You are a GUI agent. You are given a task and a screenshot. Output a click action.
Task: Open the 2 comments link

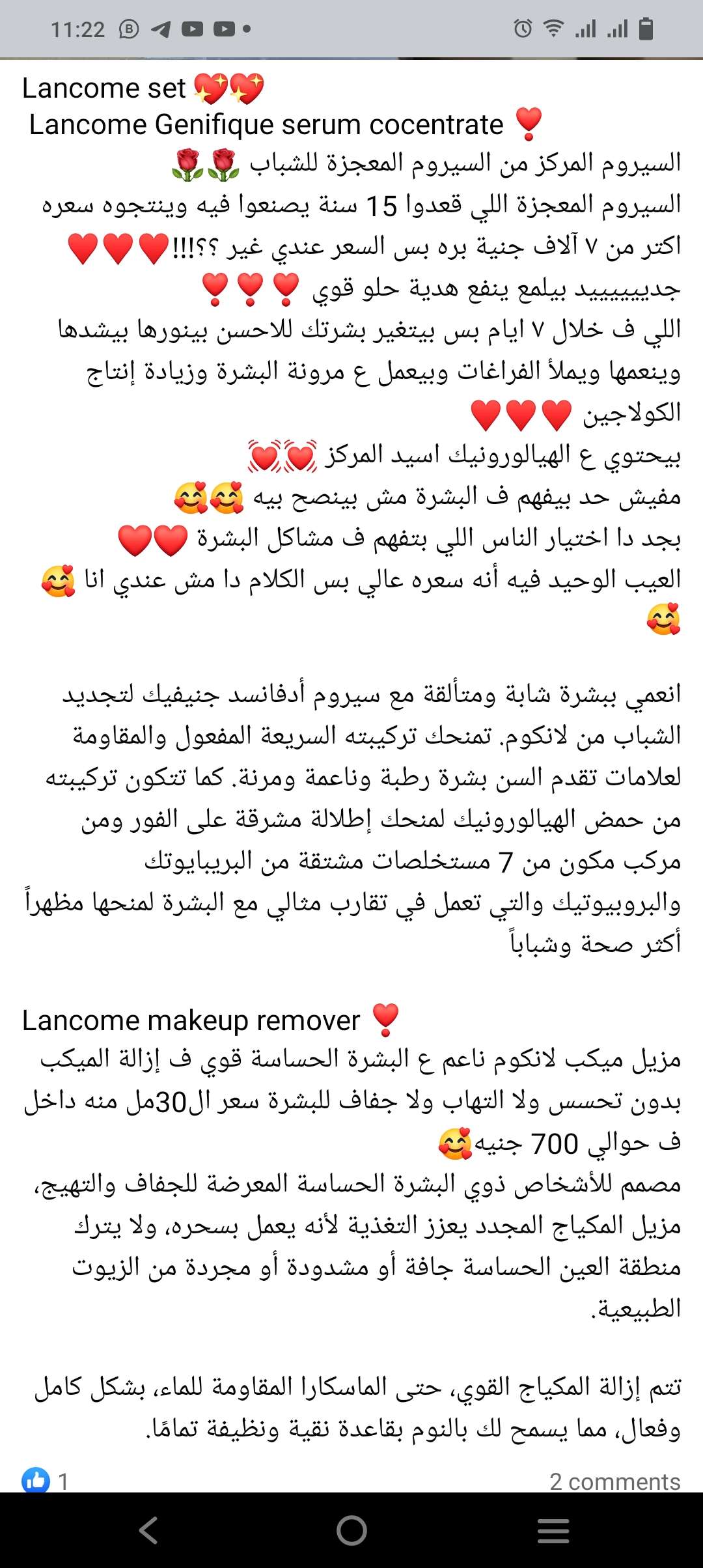614,1481
